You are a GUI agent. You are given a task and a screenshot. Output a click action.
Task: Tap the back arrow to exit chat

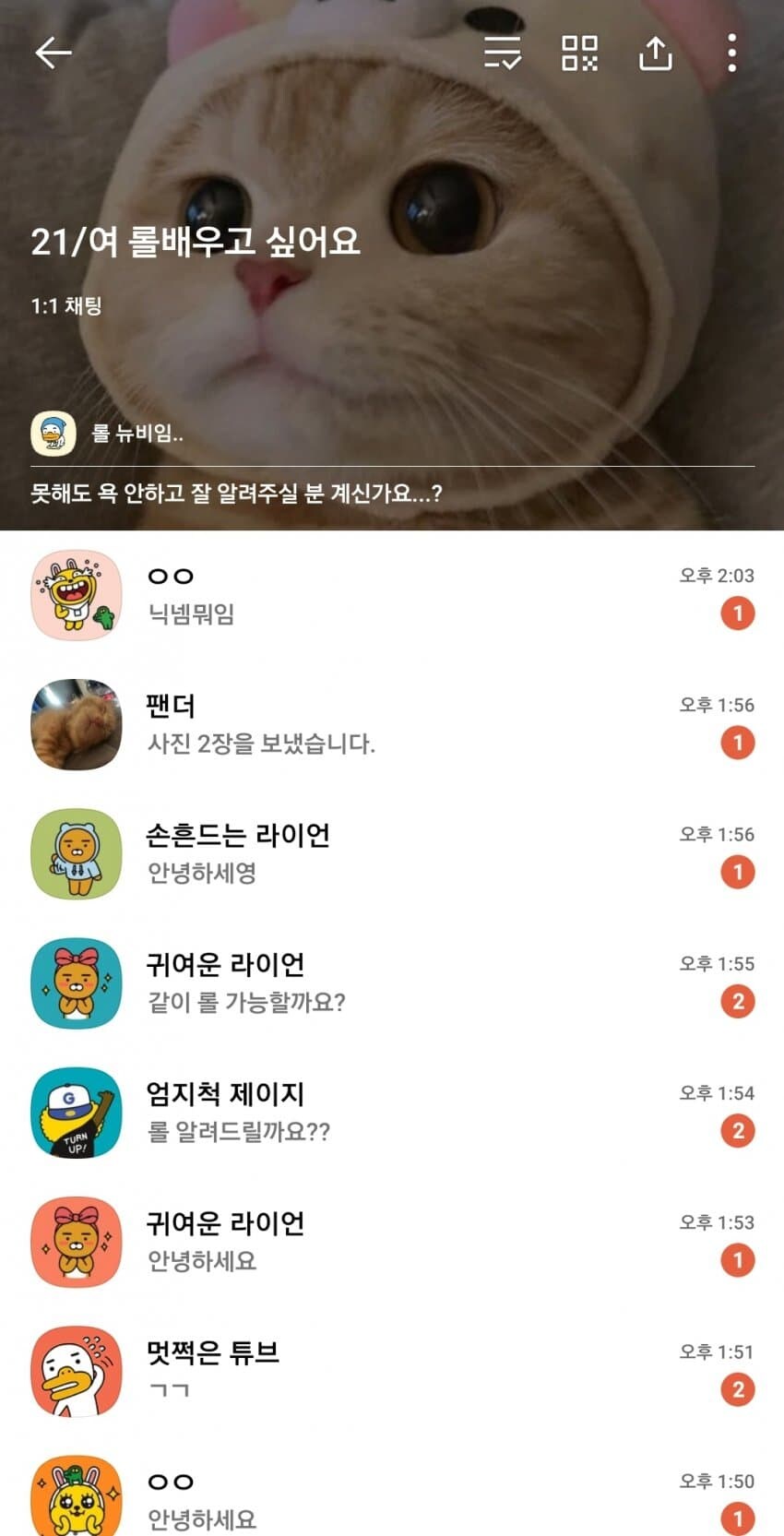coord(53,53)
